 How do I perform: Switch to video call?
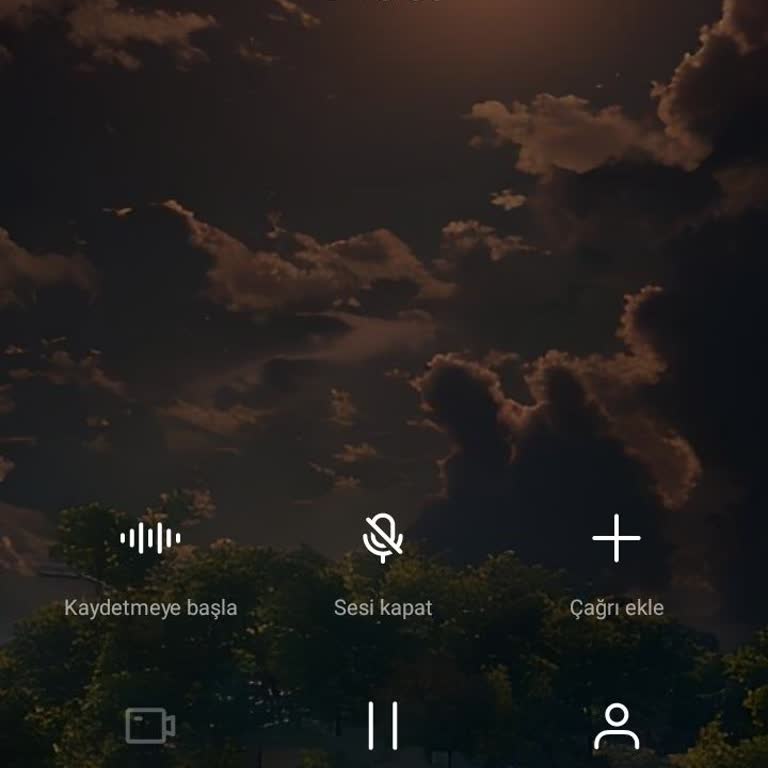pos(151,726)
